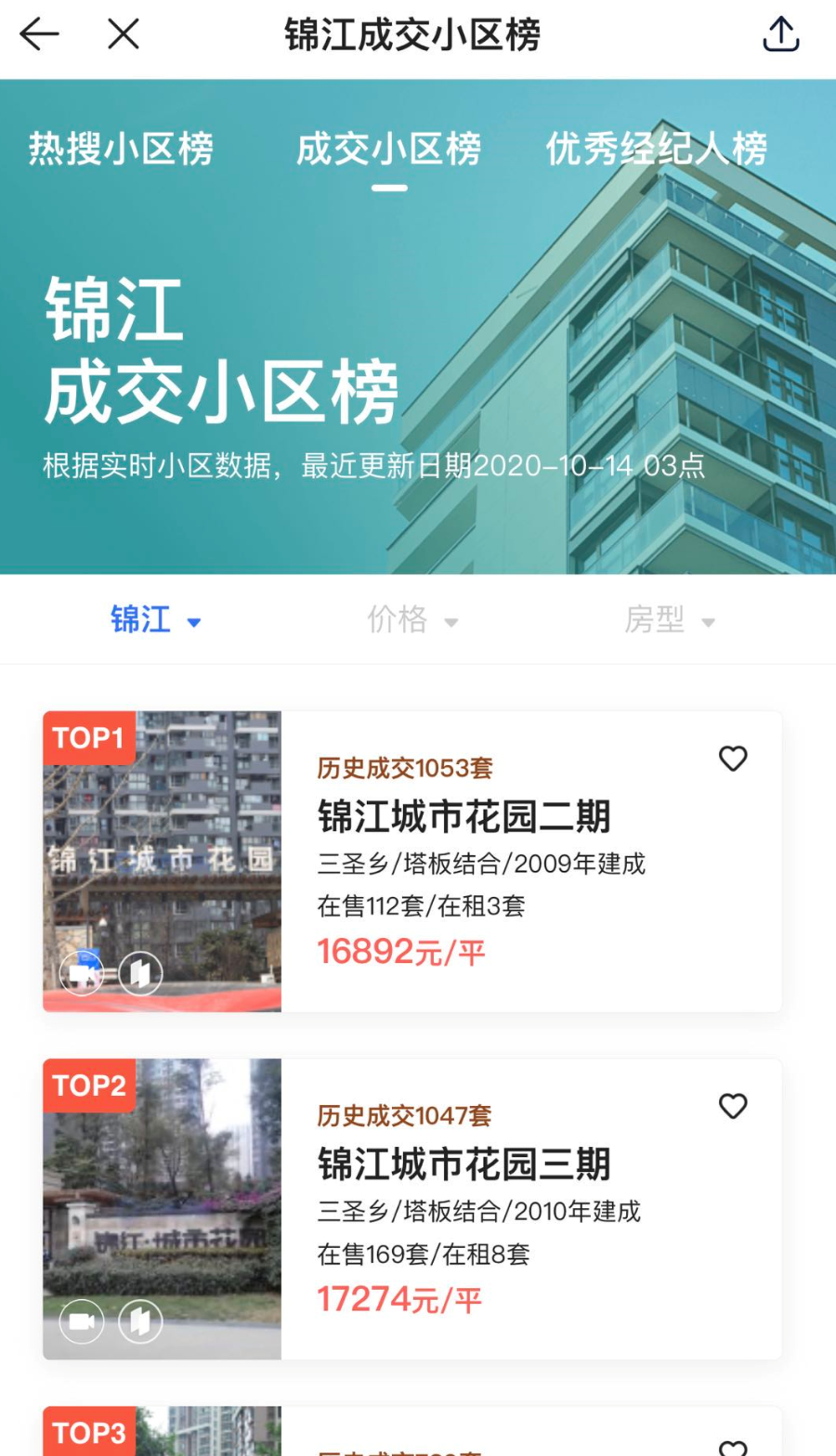This screenshot has width=836, height=1456.
Task: Close the page with the X icon
Action: 123,35
